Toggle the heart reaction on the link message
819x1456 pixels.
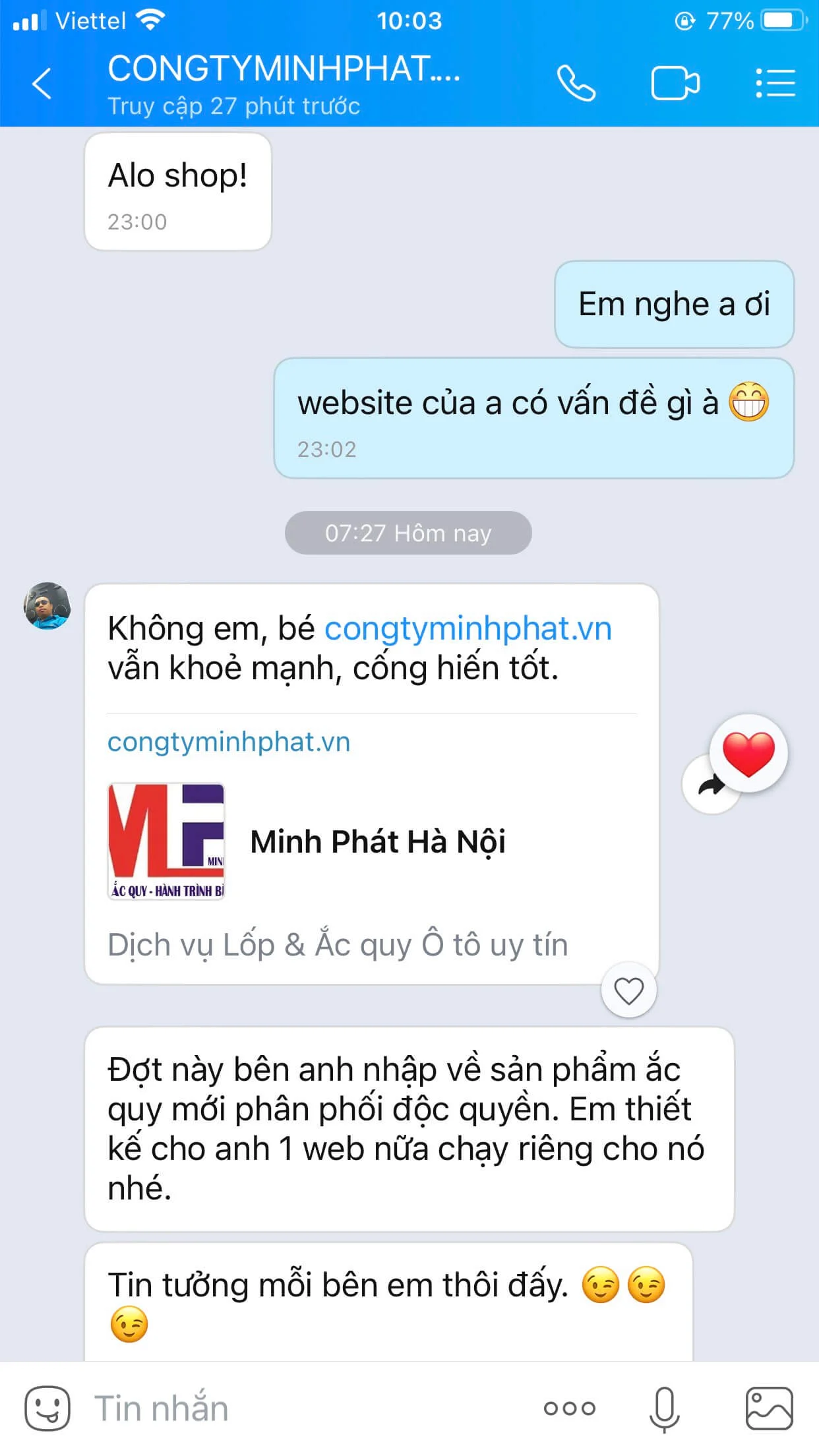[629, 988]
